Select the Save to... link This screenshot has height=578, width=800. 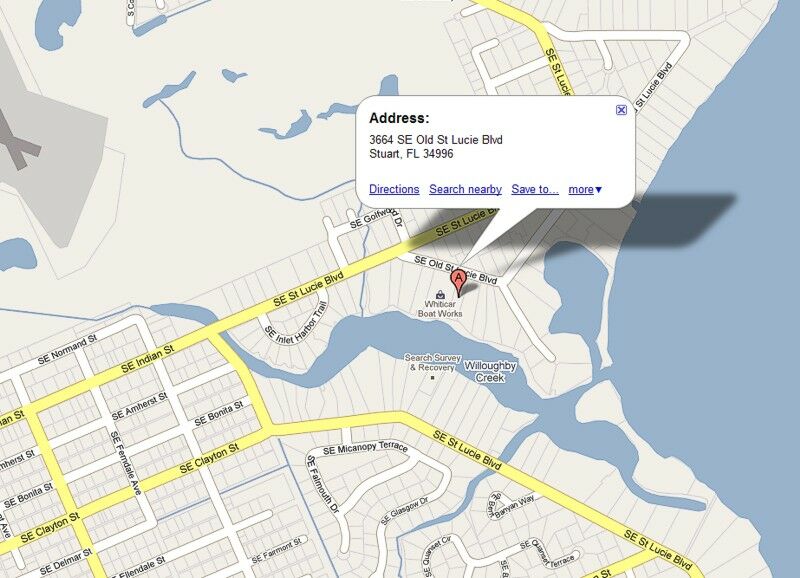tap(534, 189)
